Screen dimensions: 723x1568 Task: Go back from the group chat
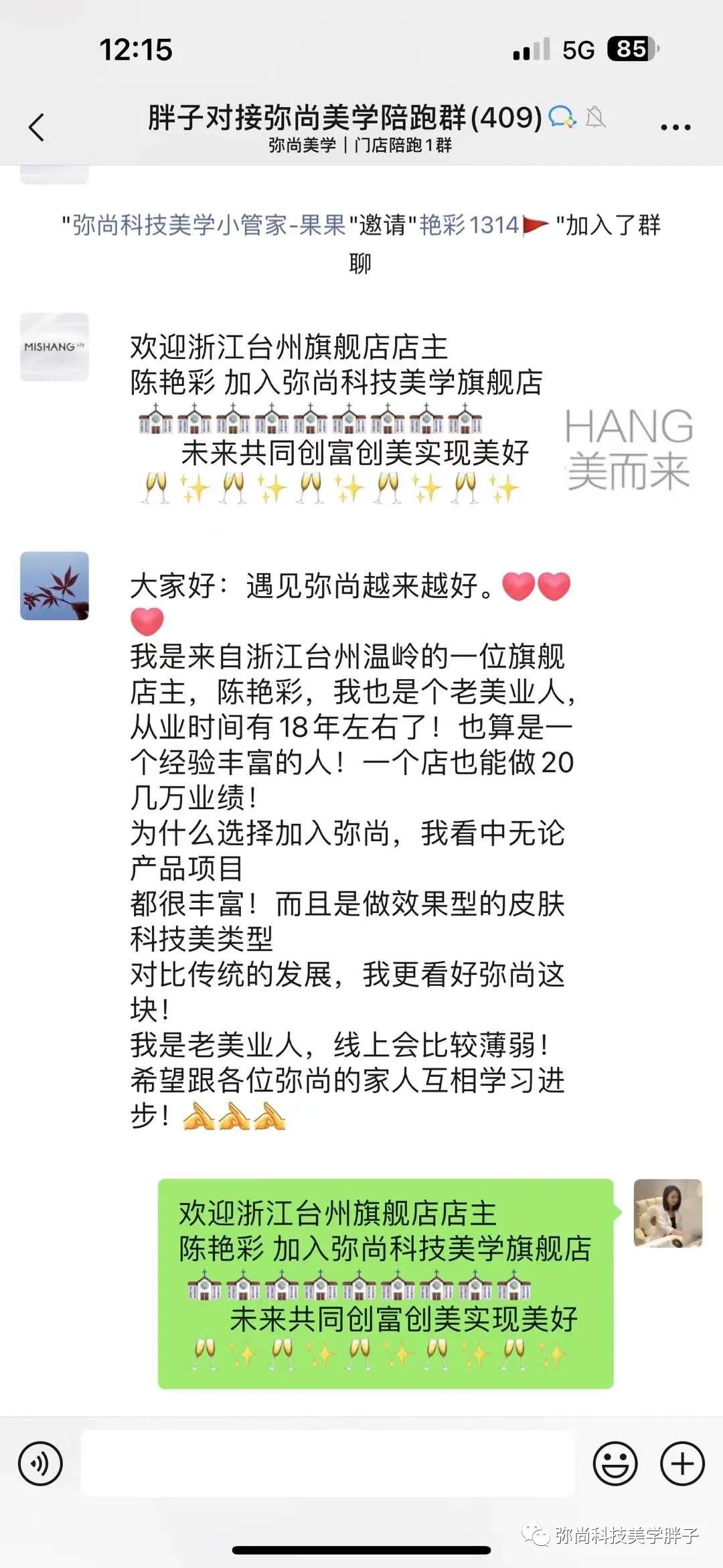point(37,127)
